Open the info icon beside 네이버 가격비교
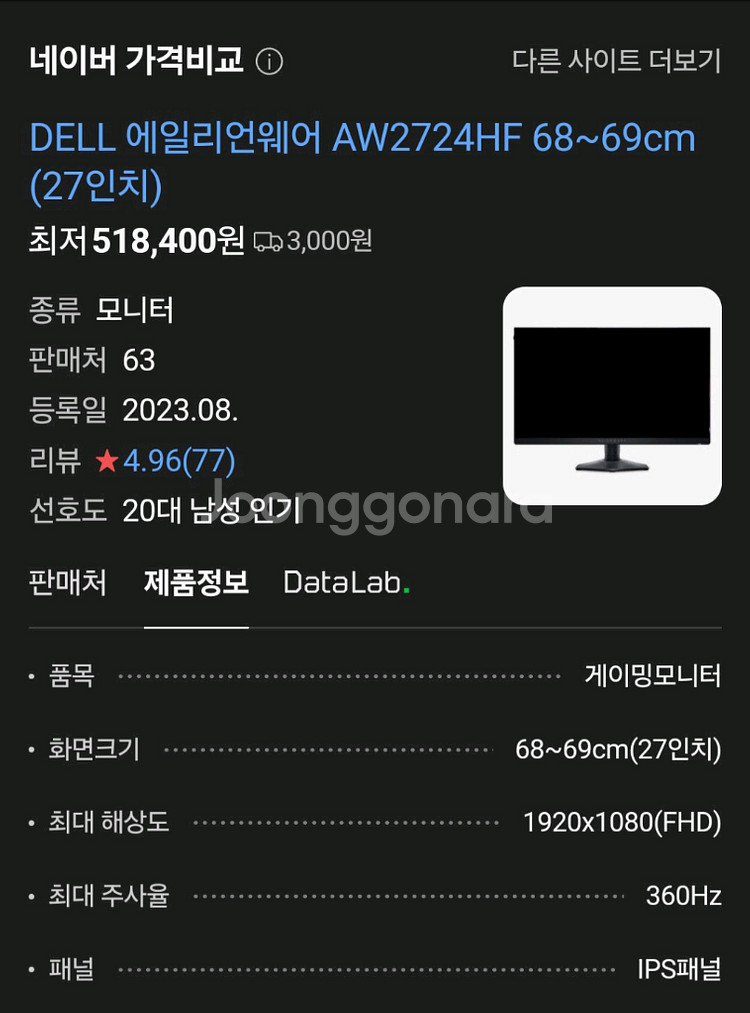The image size is (750, 1013). tap(269, 62)
